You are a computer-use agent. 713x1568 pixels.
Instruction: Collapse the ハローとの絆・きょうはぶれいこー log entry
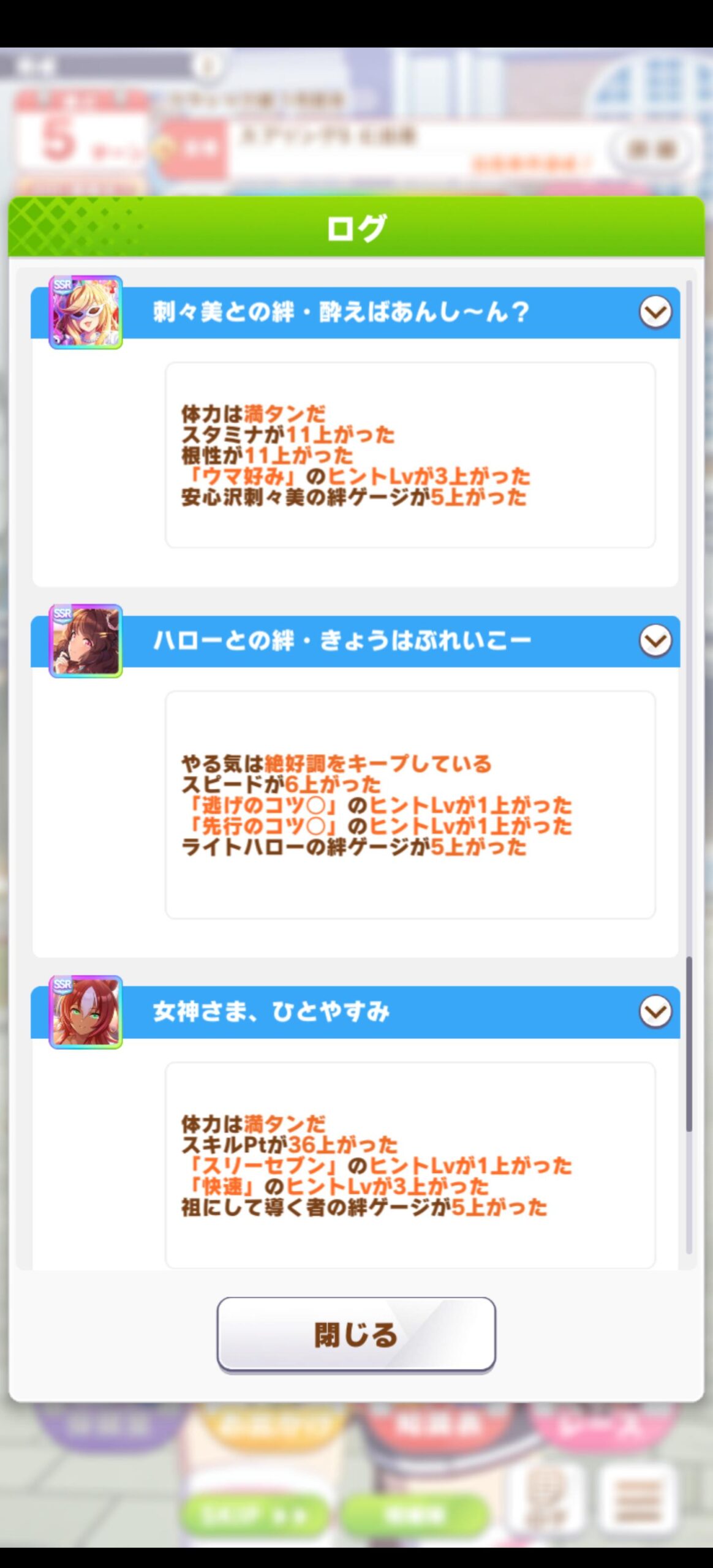(x=655, y=641)
